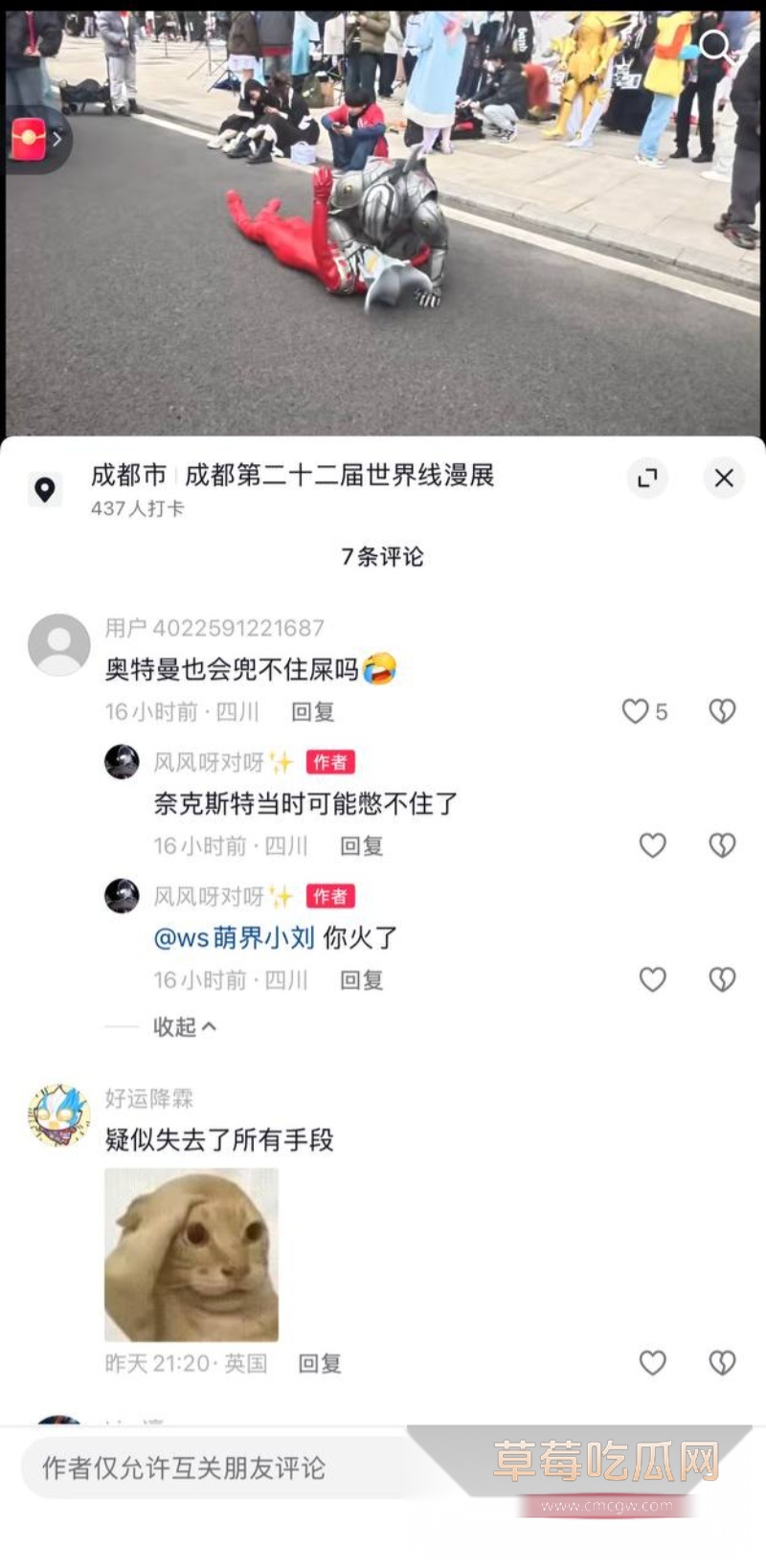Like the reply mentioning ws萌界小刘
Screen dimensions: 766x1568
pyautogui.click(x=652, y=979)
